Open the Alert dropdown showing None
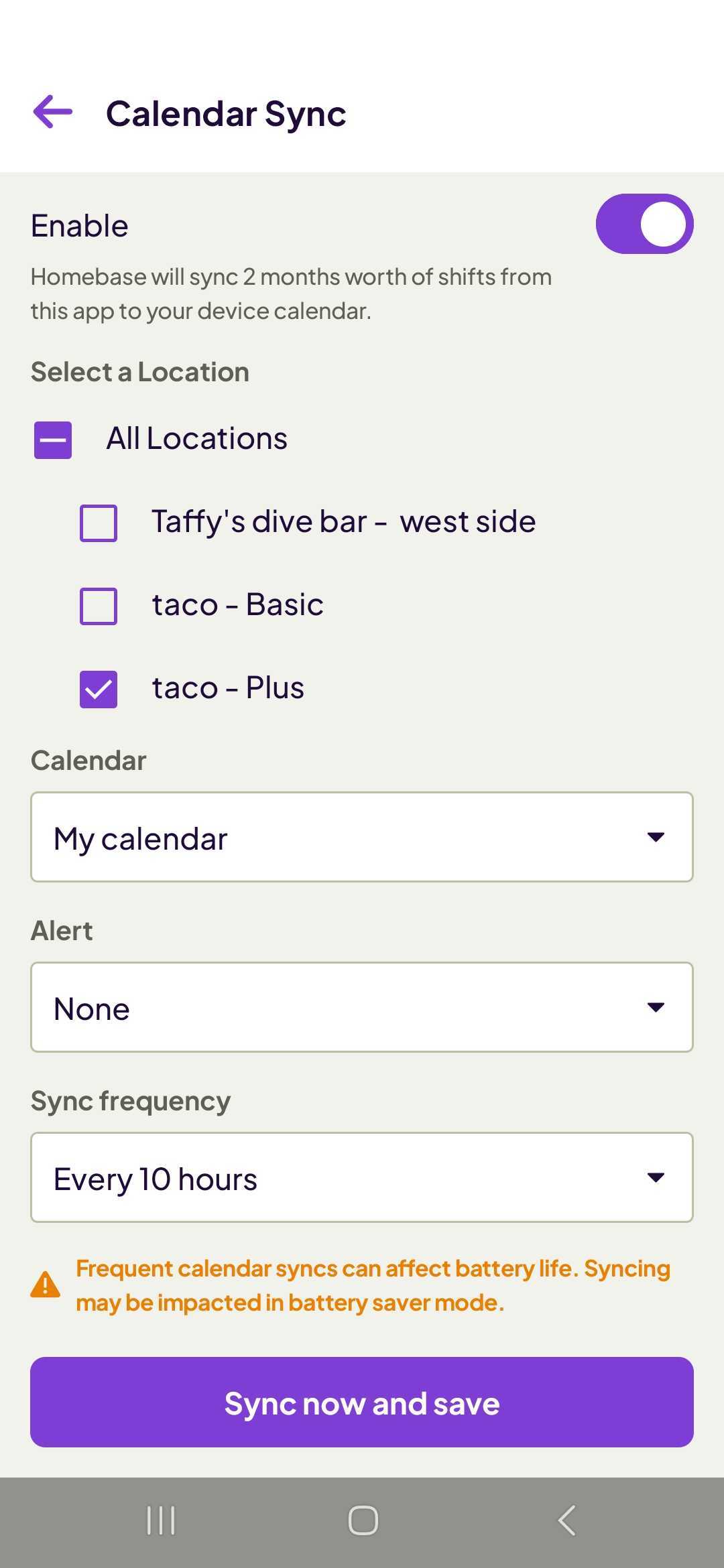 click(x=361, y=1006)
